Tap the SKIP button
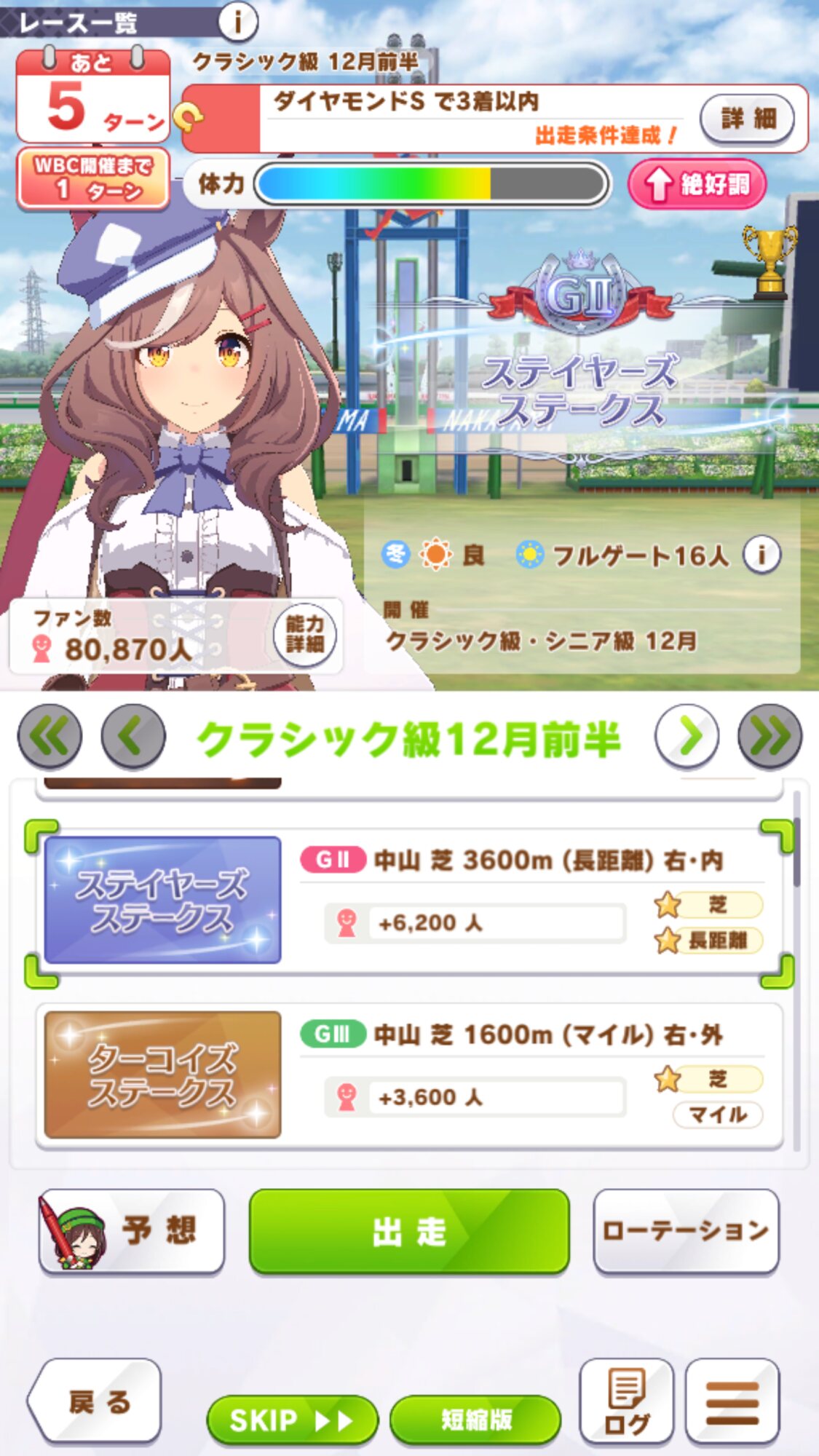The height and width of the screenshot is (1456, 819). [x=292, y=1419]
